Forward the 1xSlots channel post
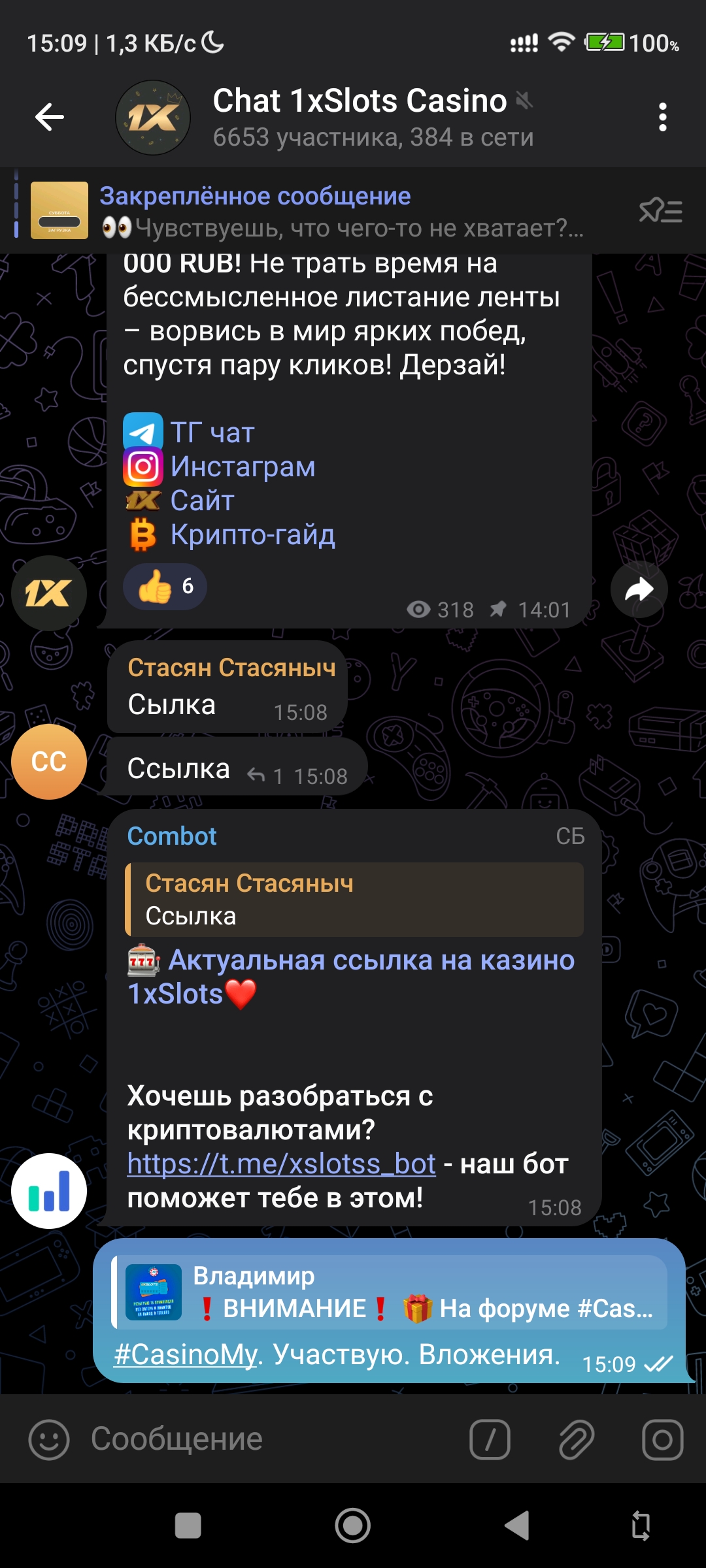 coord(639,589)
